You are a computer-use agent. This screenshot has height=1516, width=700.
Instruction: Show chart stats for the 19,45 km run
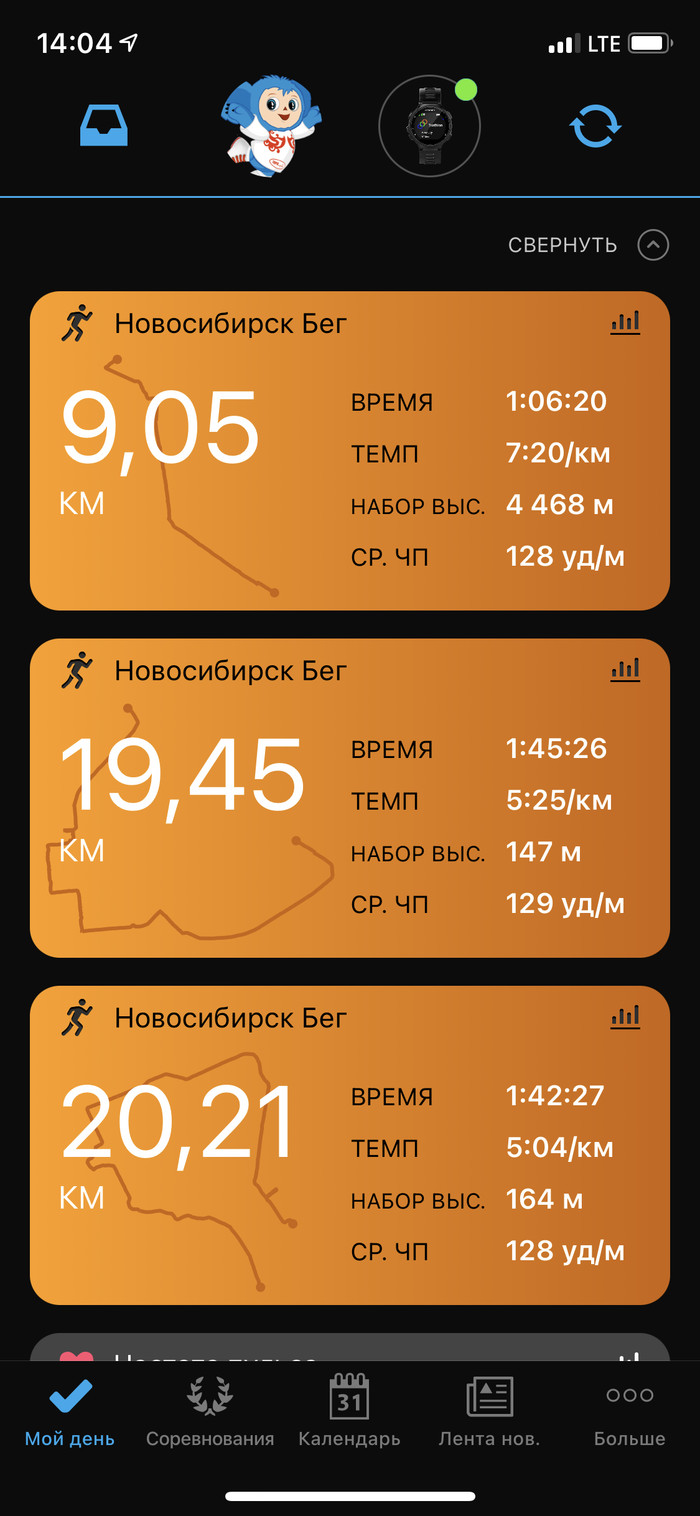(625, 669)
